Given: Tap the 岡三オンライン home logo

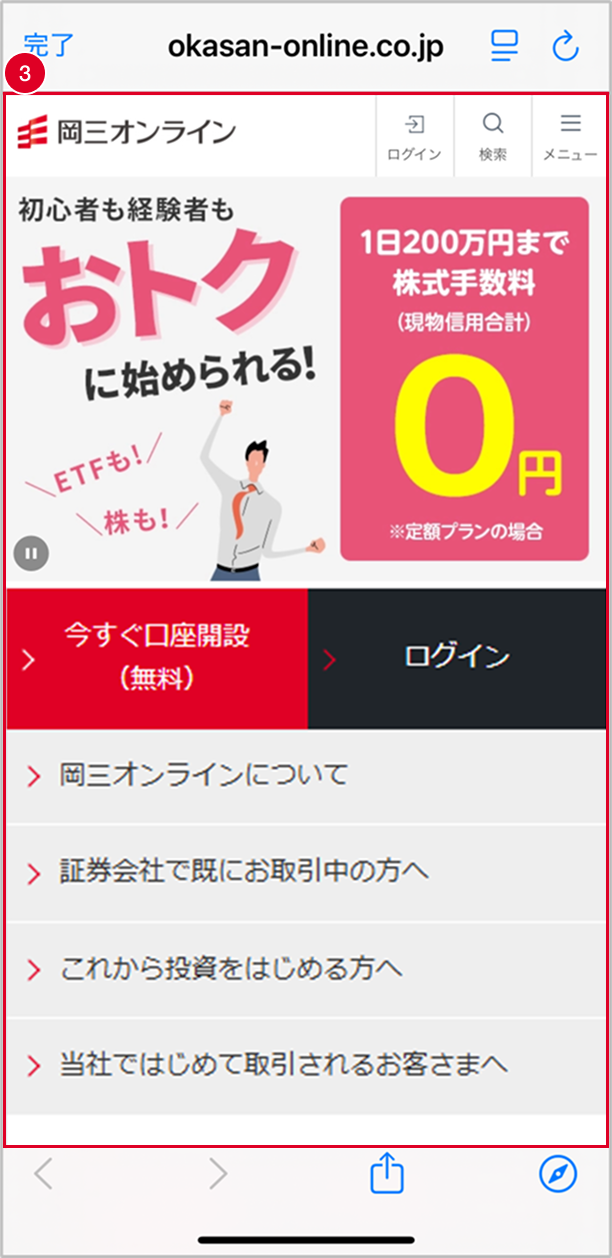Looking at the screenshot, I should (x=127, y=132).
